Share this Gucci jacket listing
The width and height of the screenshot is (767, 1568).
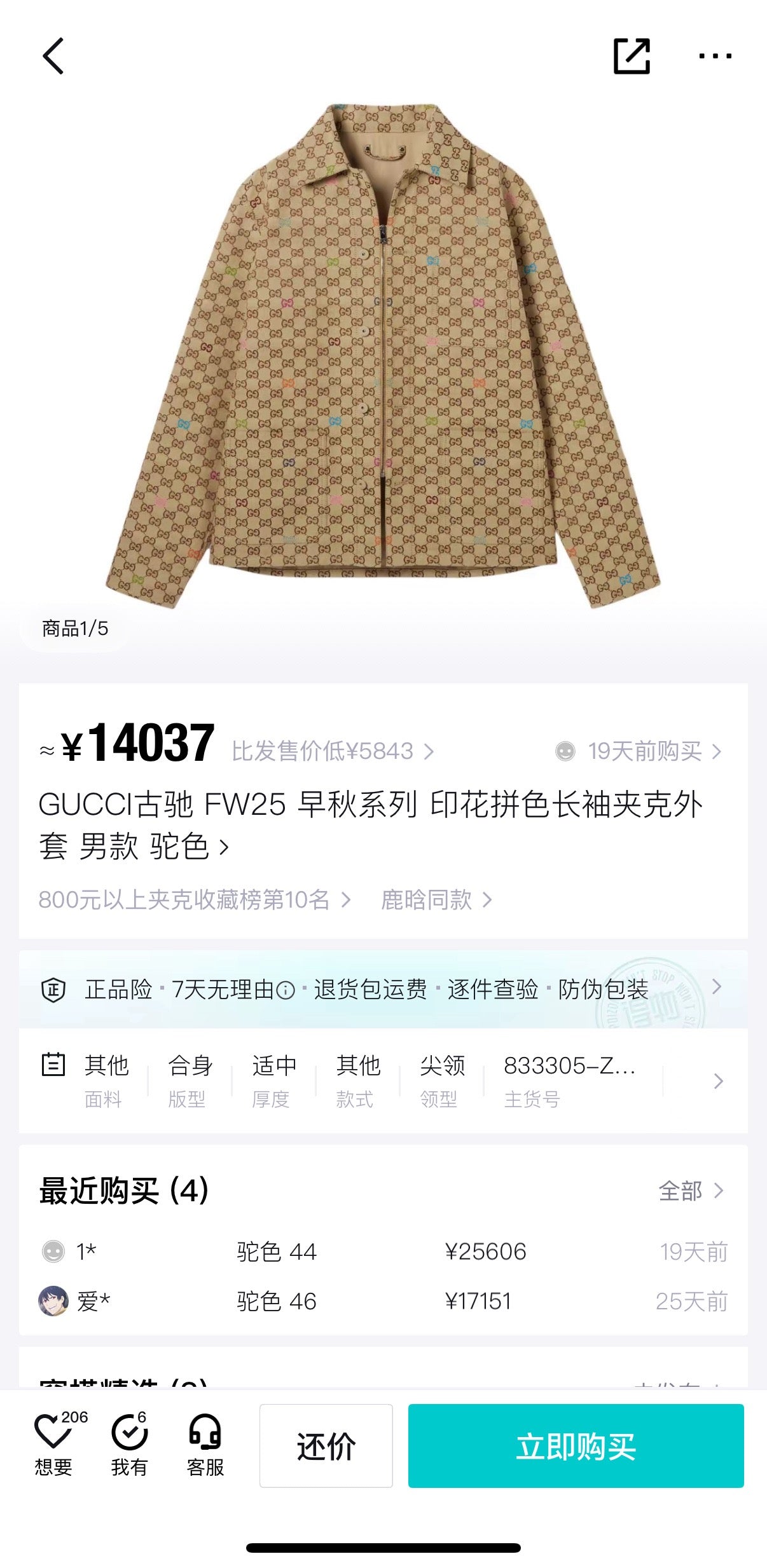coord(632,56)
